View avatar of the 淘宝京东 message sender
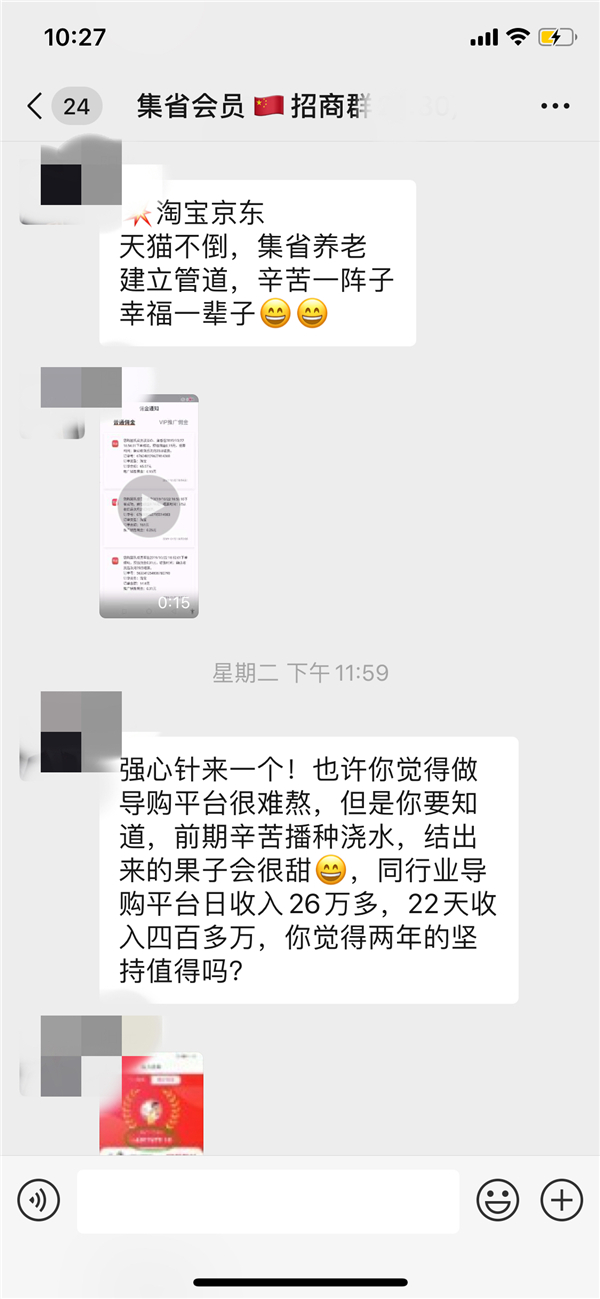 [60, 181]
